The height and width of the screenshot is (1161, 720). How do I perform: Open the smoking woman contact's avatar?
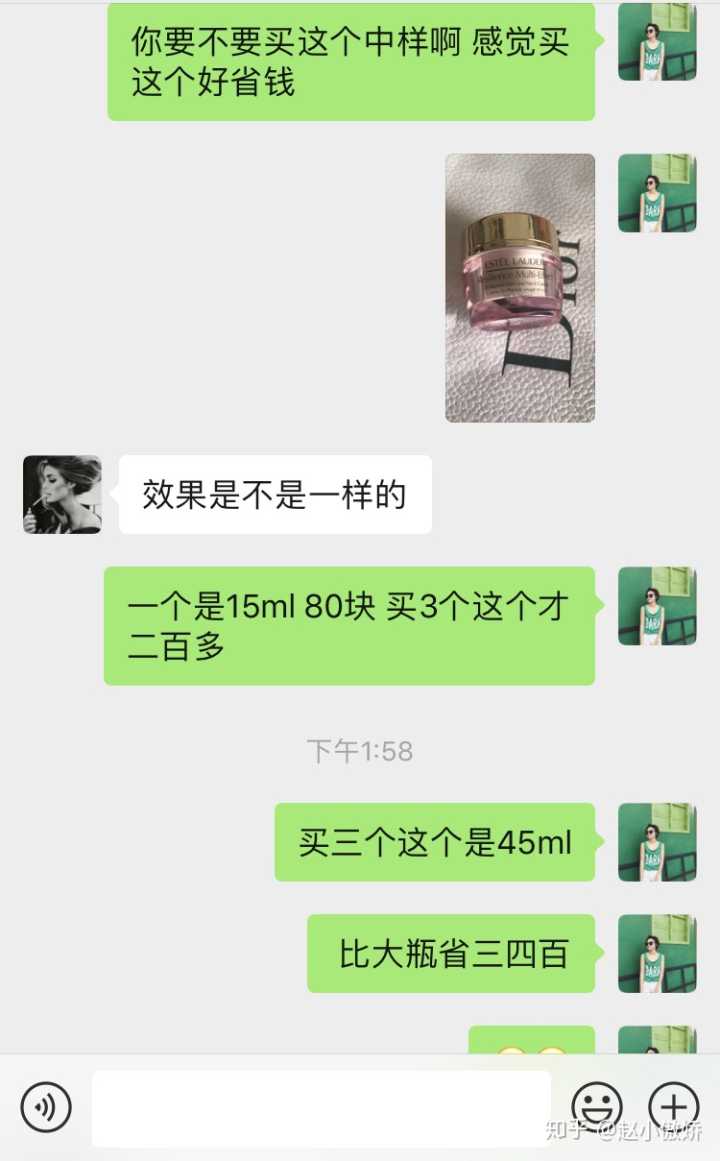coord(62,494)
